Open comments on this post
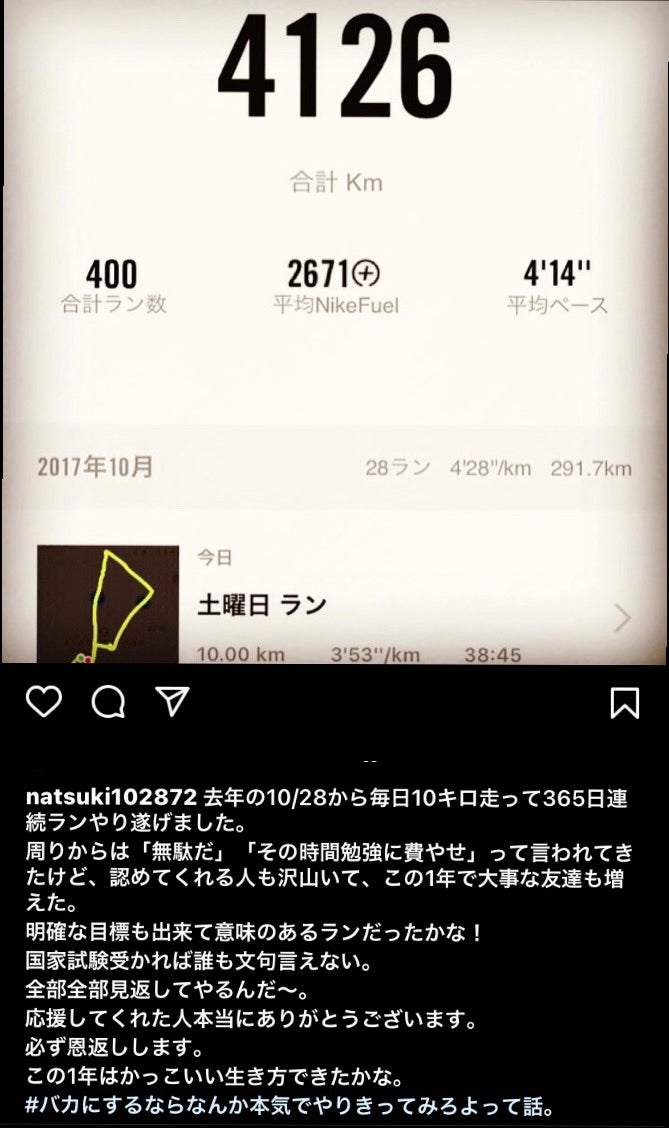Viewport: 669px width, 1128px height. pos(108,702)
